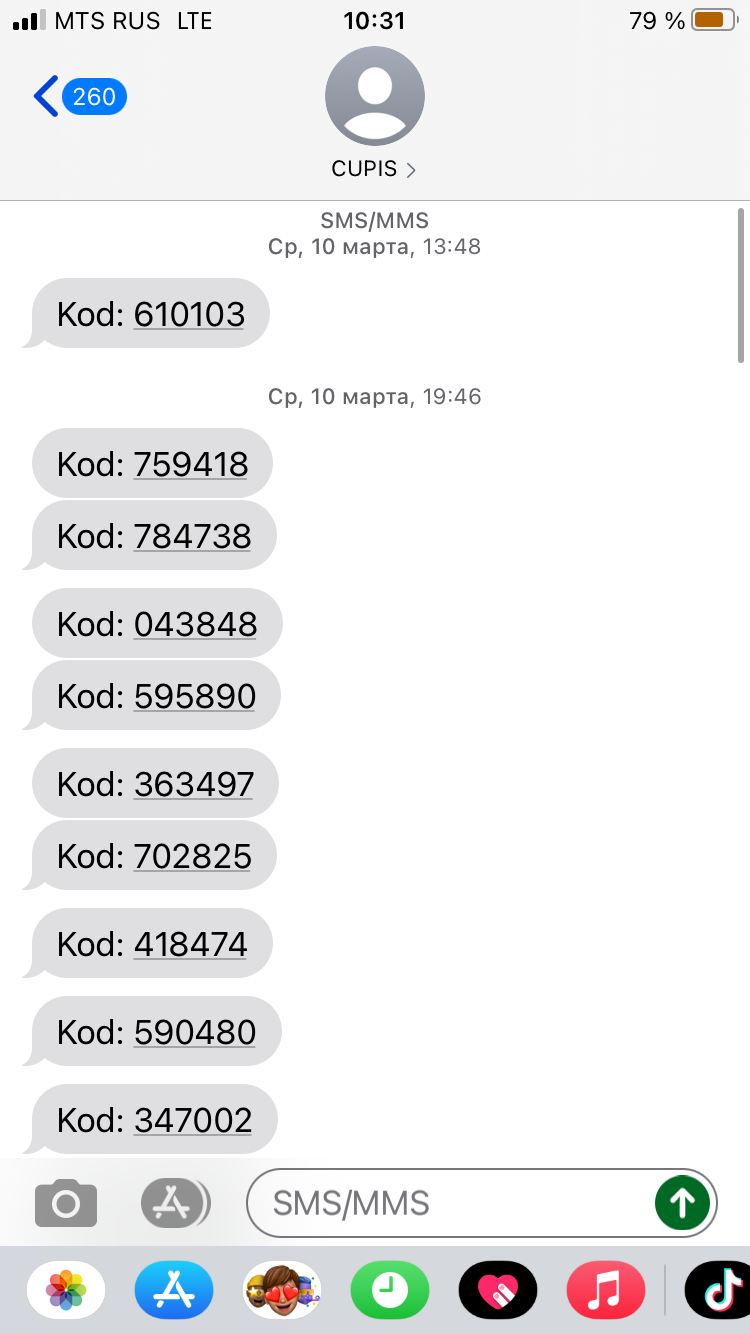750x1334 pixels.
Task: Open the Photos iMessage app
Action: click(66, 1290)
